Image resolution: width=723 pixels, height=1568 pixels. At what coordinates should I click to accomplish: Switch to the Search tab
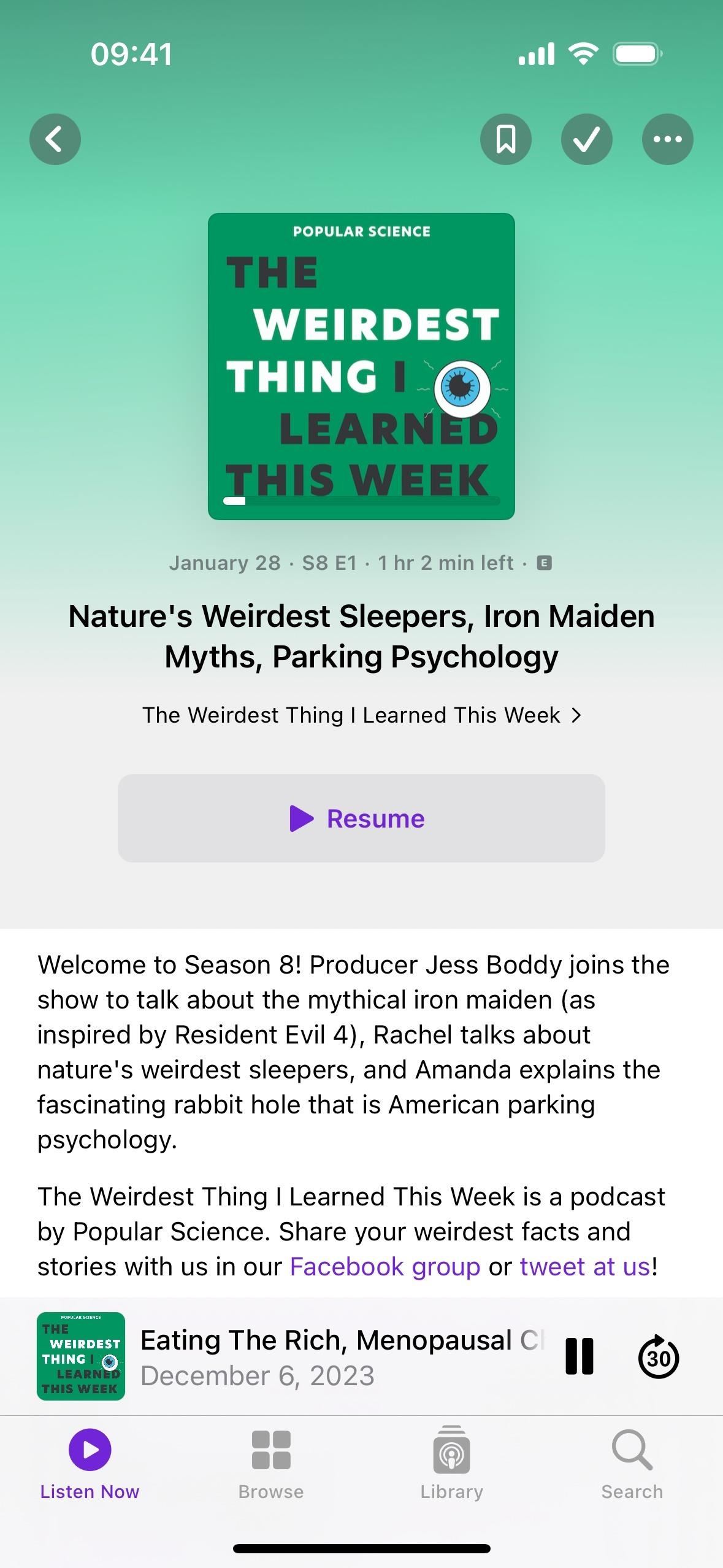pyautogui.click(x=632, y=1464)
